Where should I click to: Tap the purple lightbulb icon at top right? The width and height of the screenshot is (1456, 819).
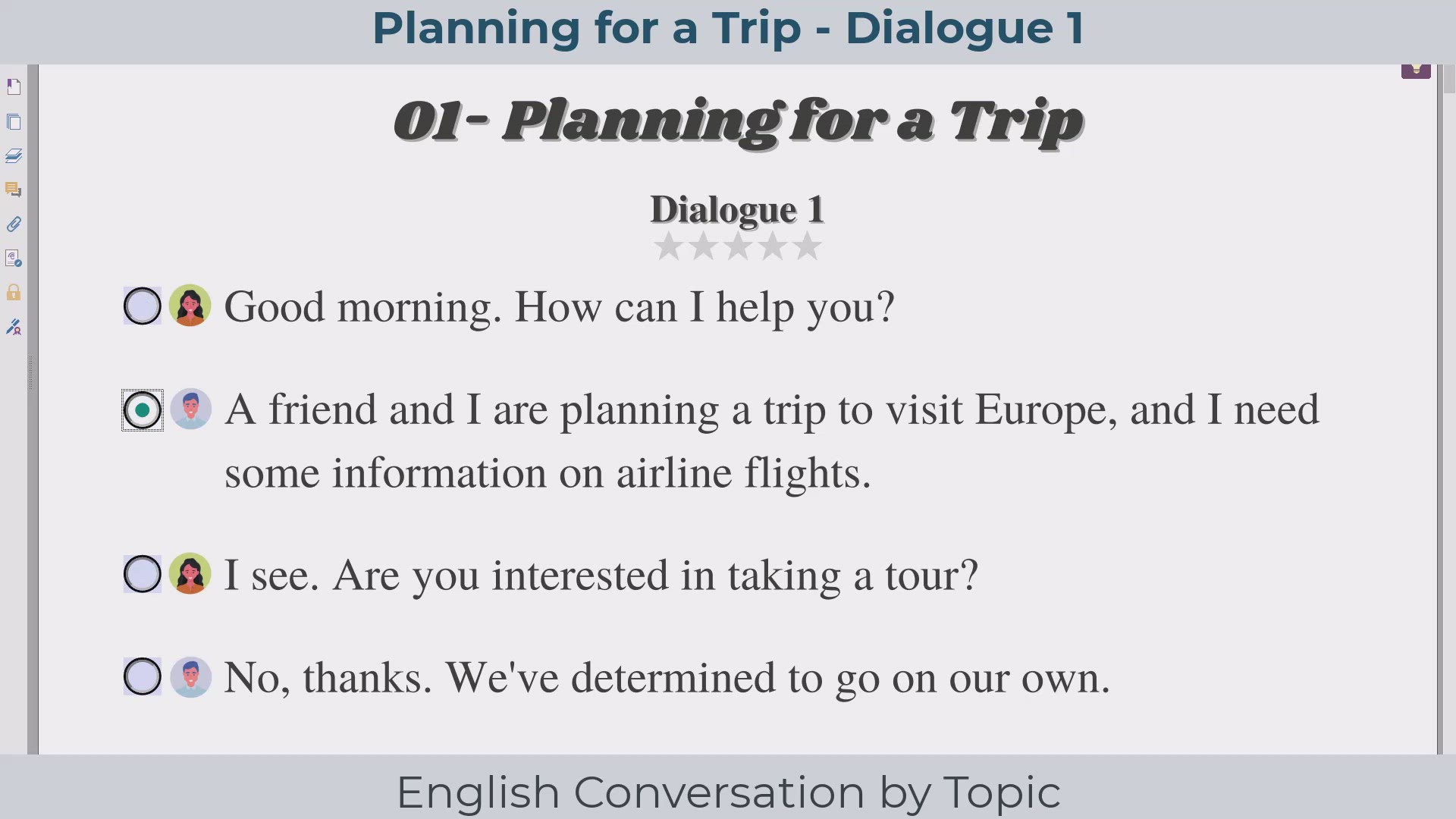(1415, 71)
